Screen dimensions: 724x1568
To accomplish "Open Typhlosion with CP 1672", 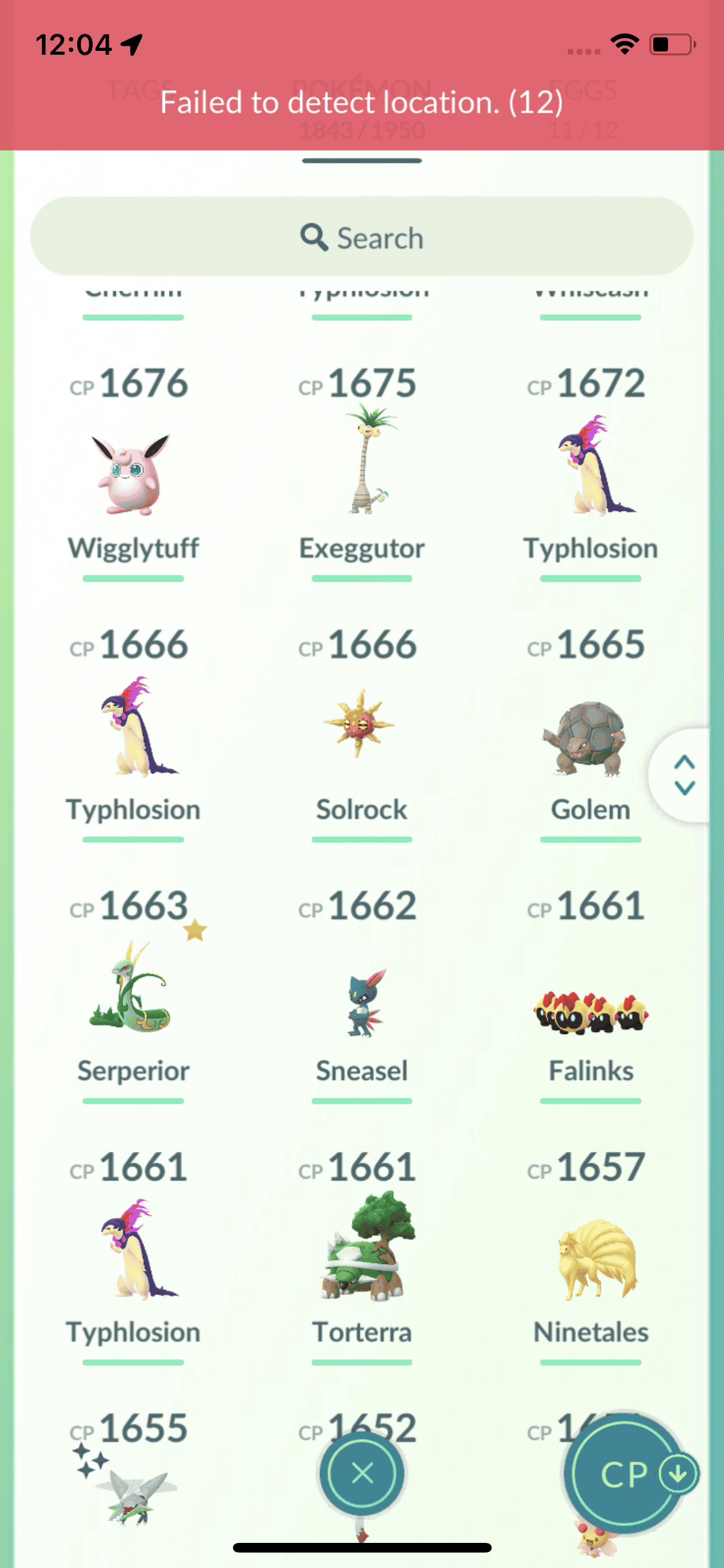I will pos(590,467).
